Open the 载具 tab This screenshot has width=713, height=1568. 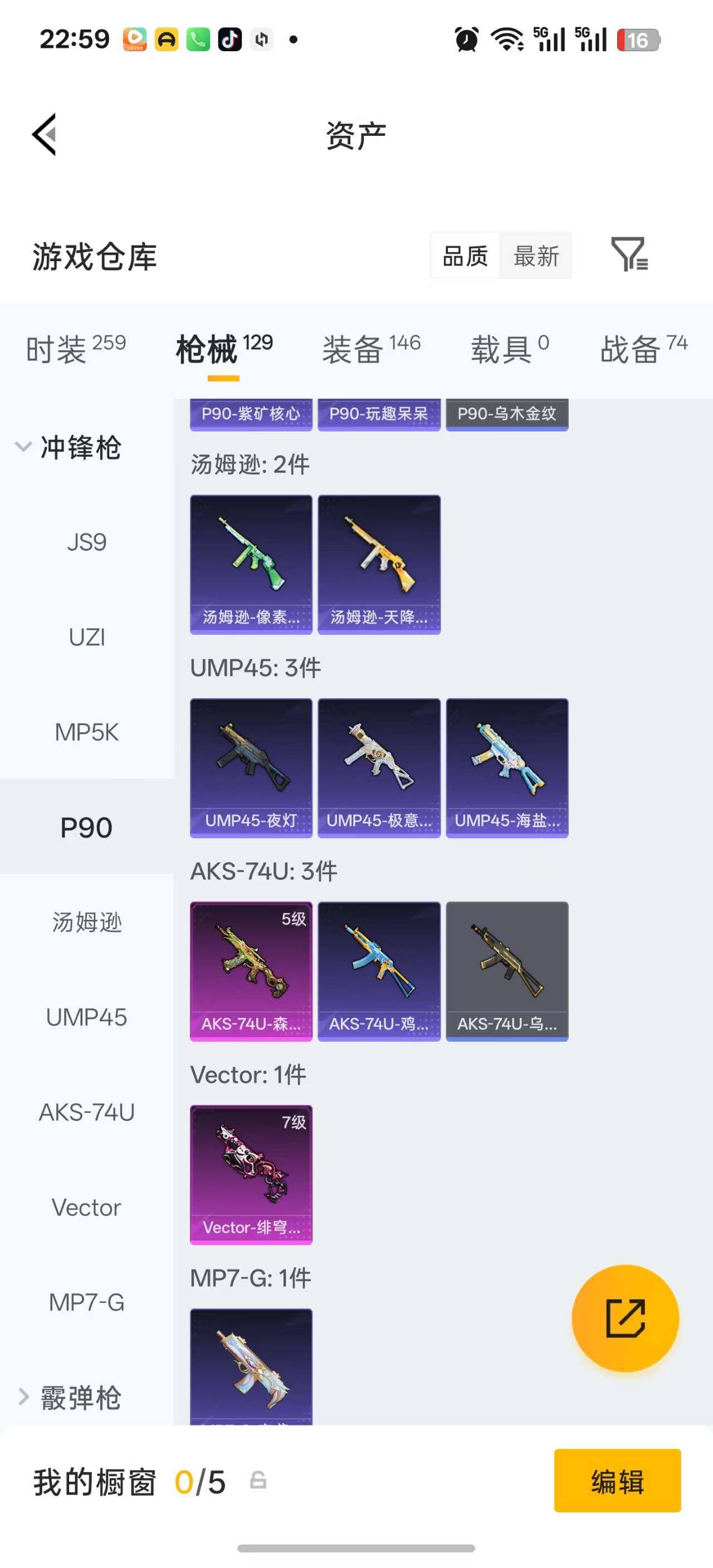point(510,349)
